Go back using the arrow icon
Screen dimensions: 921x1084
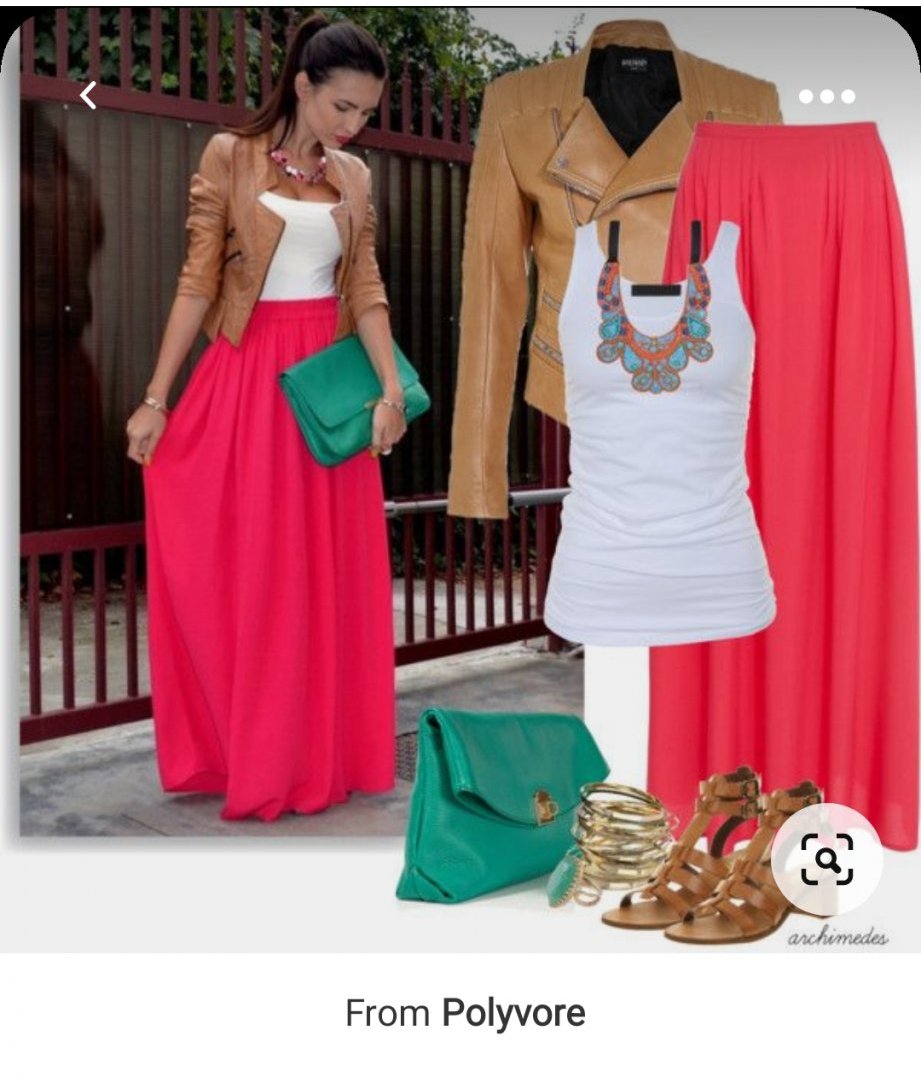(88, 96)
